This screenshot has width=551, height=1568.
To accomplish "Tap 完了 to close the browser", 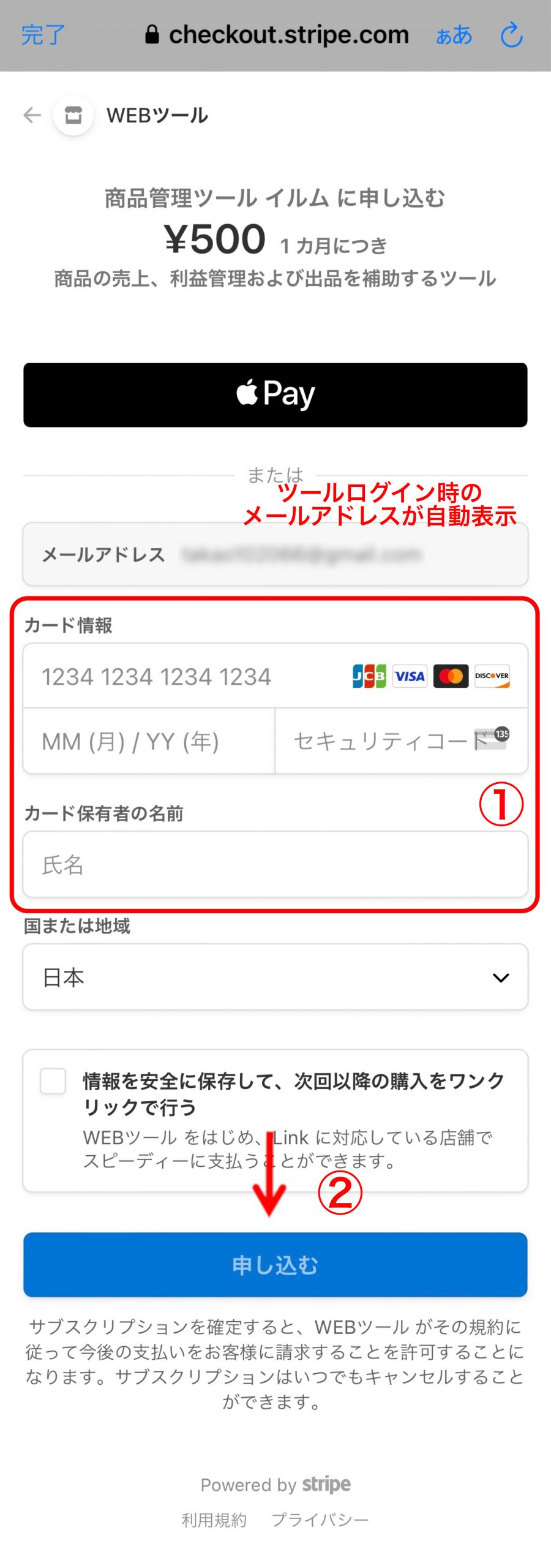I will click(42, 35).
